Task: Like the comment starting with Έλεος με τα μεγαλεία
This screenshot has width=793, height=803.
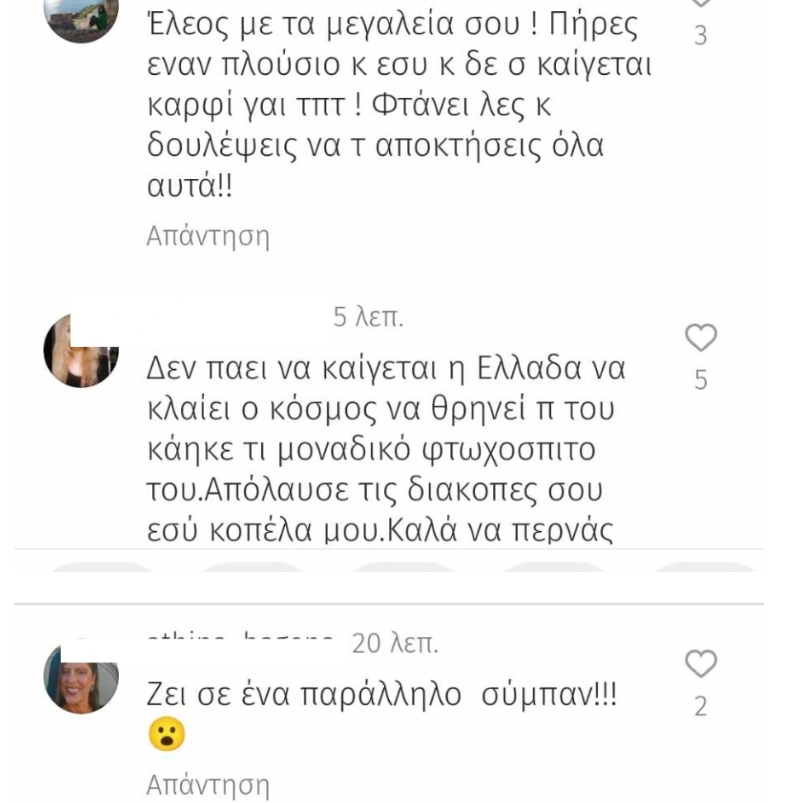Action: point(700,5)
